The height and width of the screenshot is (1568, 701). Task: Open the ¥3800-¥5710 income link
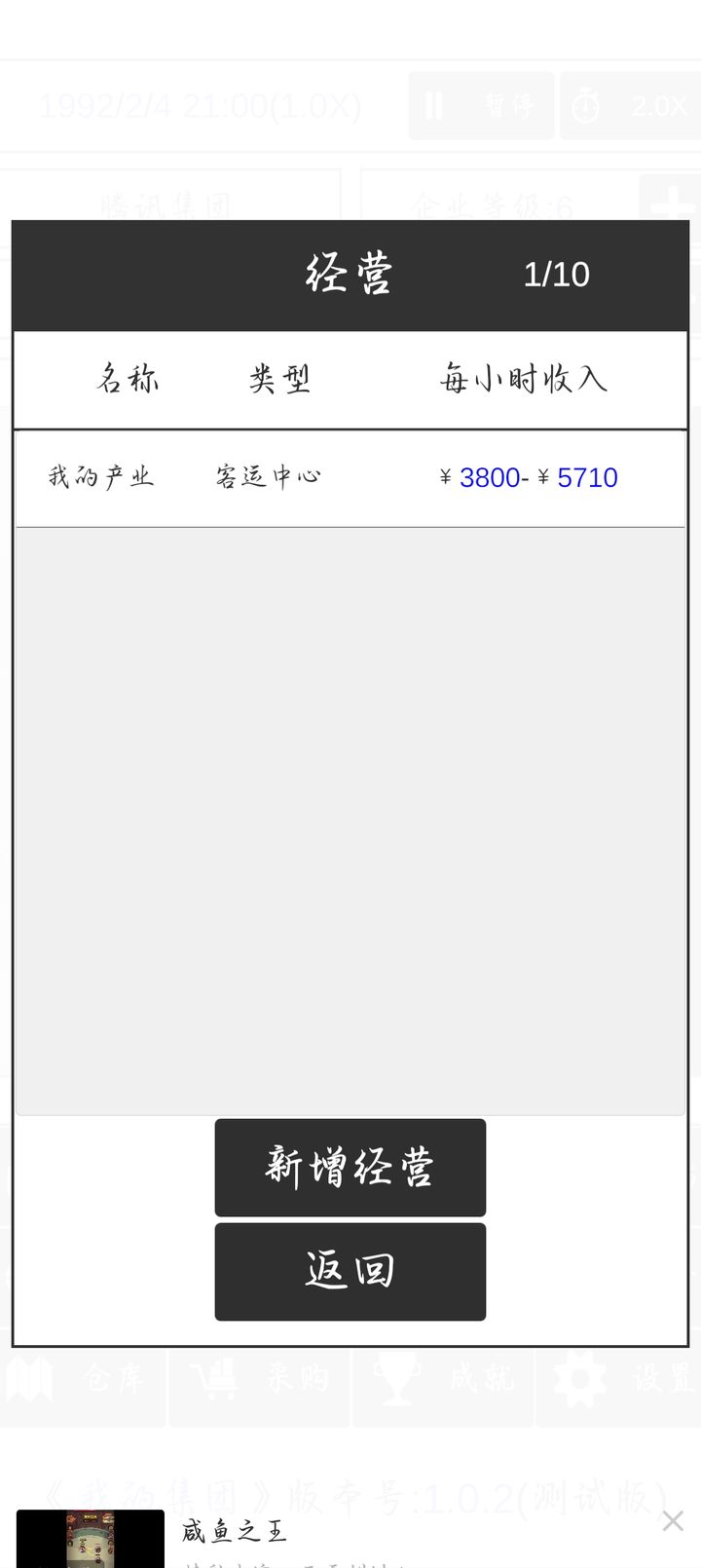click(x=529, y=478)
